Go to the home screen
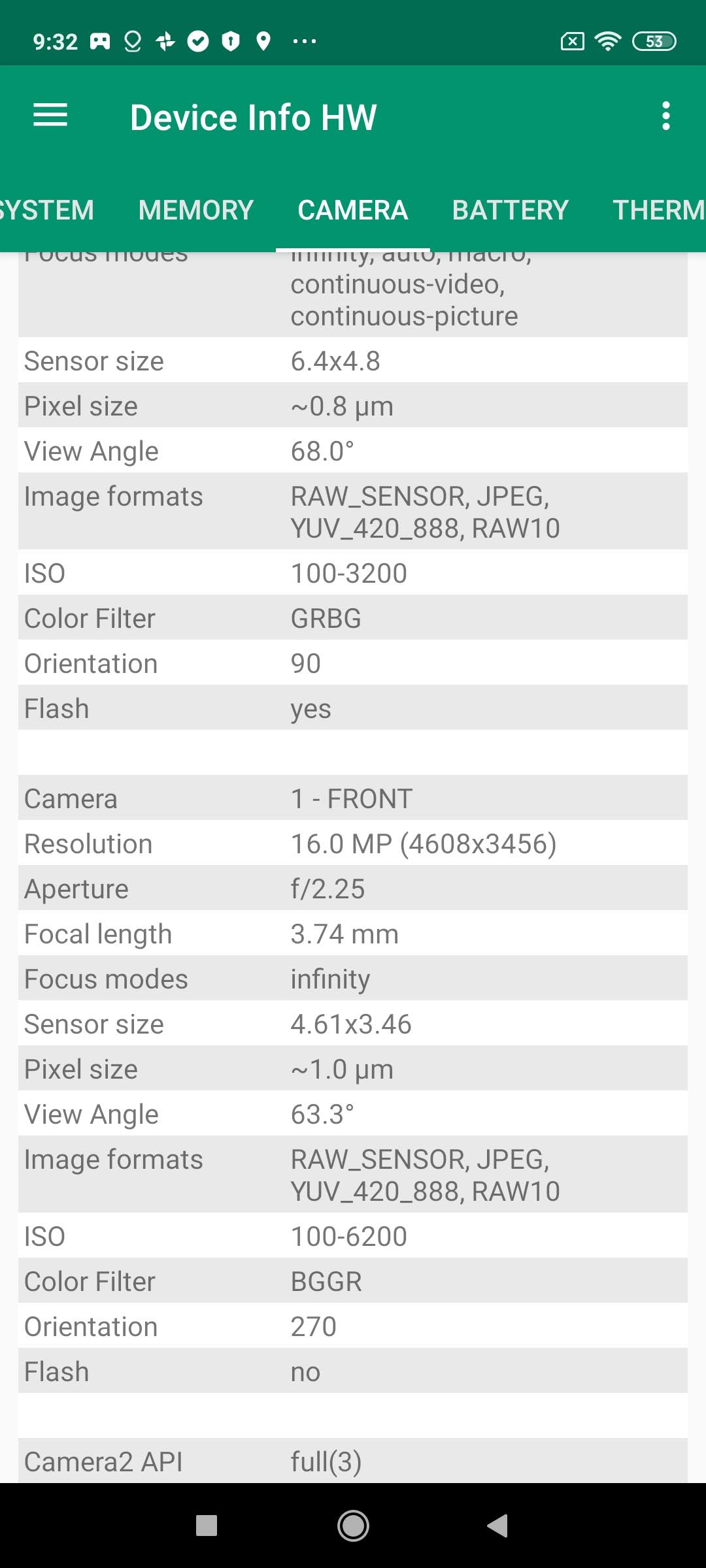The height and width of the screenshot is (1568, 706). coord(353,1526)
